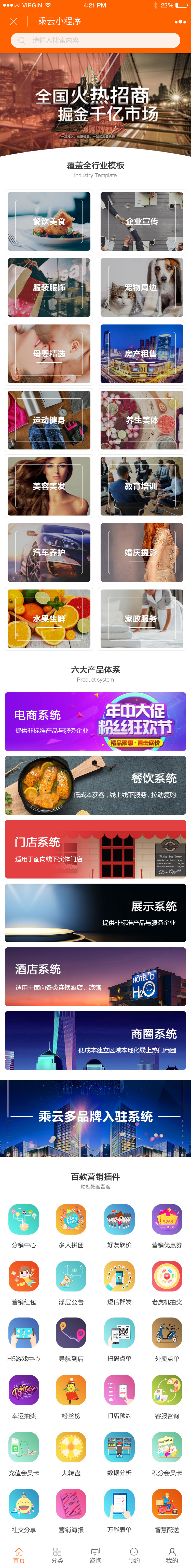The height and width of the screenshot is (1568, 191).
Task: Tap the 请输入搜索内容 search field
Action: [95, 40]
